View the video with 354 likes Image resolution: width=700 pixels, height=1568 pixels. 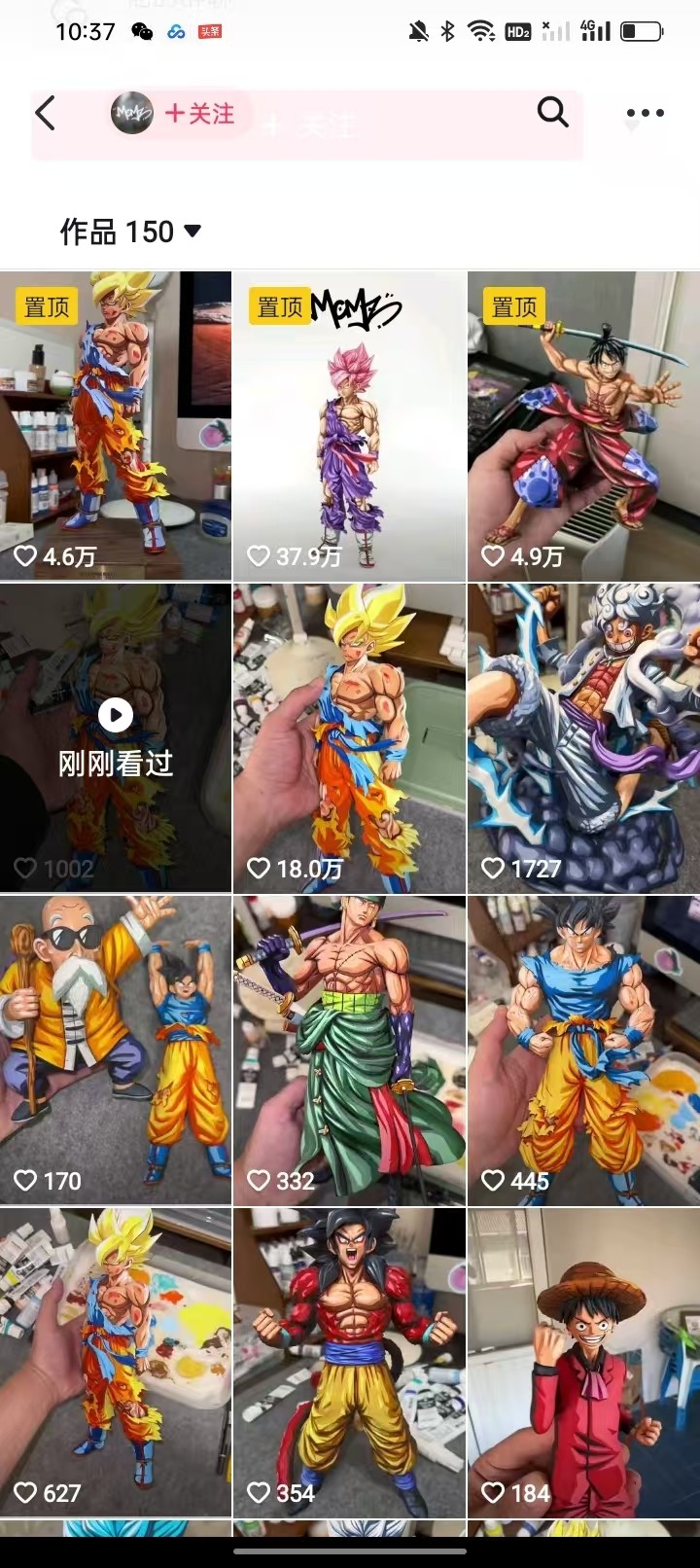(349, 1362)
